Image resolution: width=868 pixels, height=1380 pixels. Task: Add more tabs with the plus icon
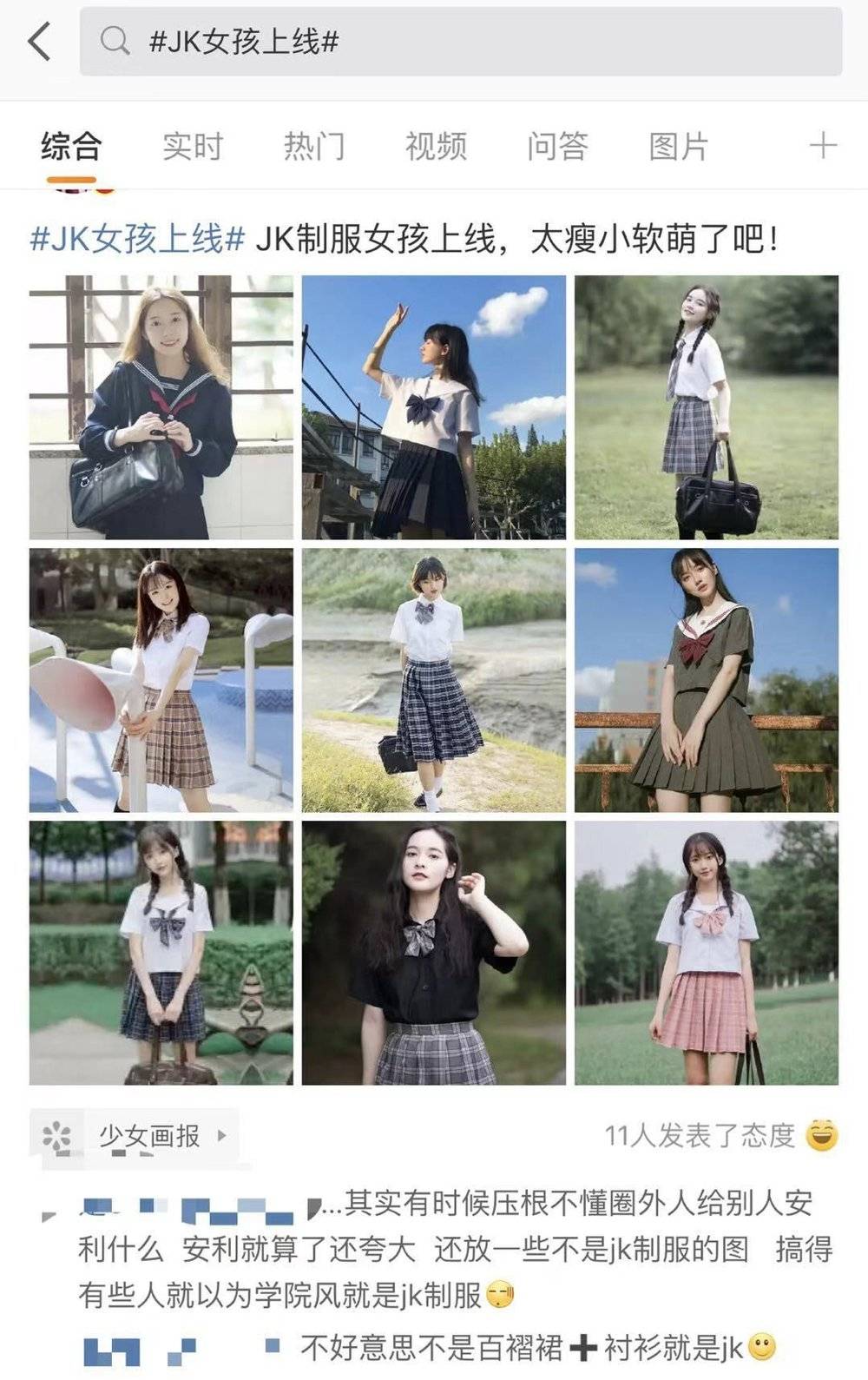(822, 146)
